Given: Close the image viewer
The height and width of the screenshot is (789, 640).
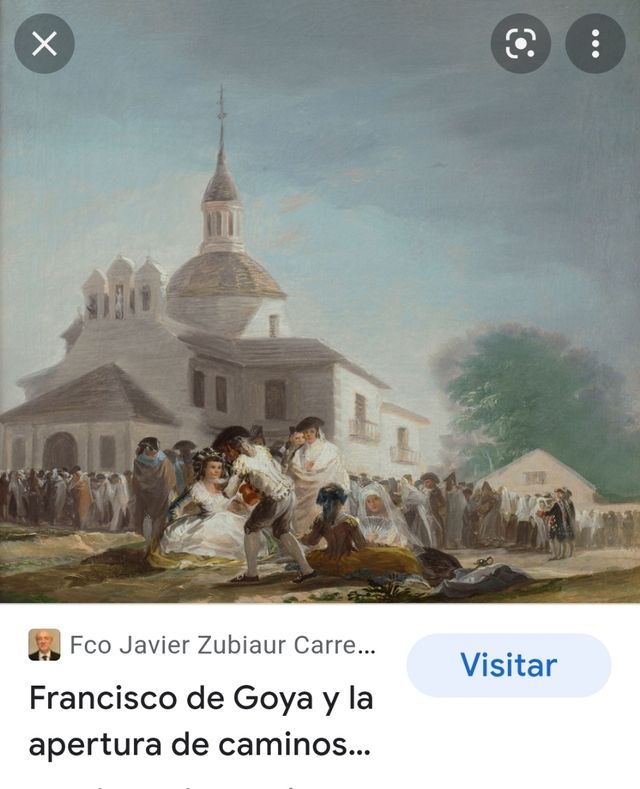Looking at the screenshot, I should (44, 44).
